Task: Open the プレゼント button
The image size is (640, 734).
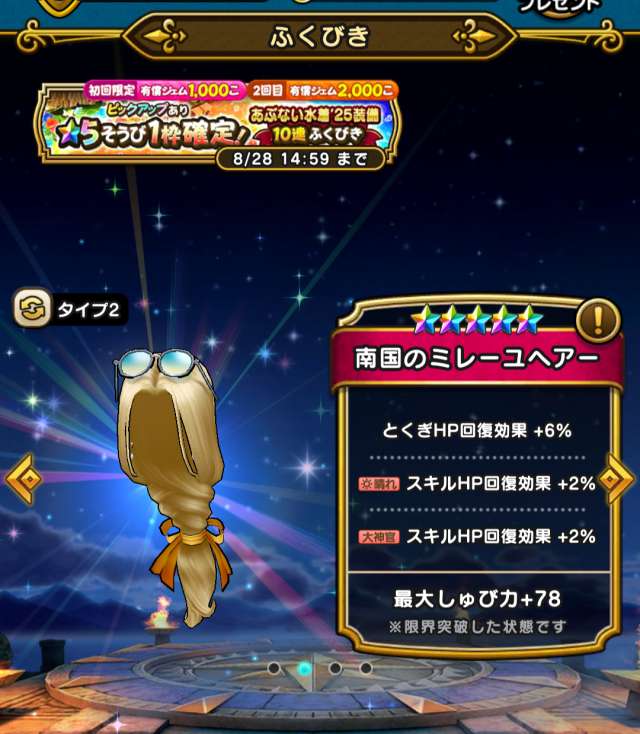Action: click(x=559, y=8)
